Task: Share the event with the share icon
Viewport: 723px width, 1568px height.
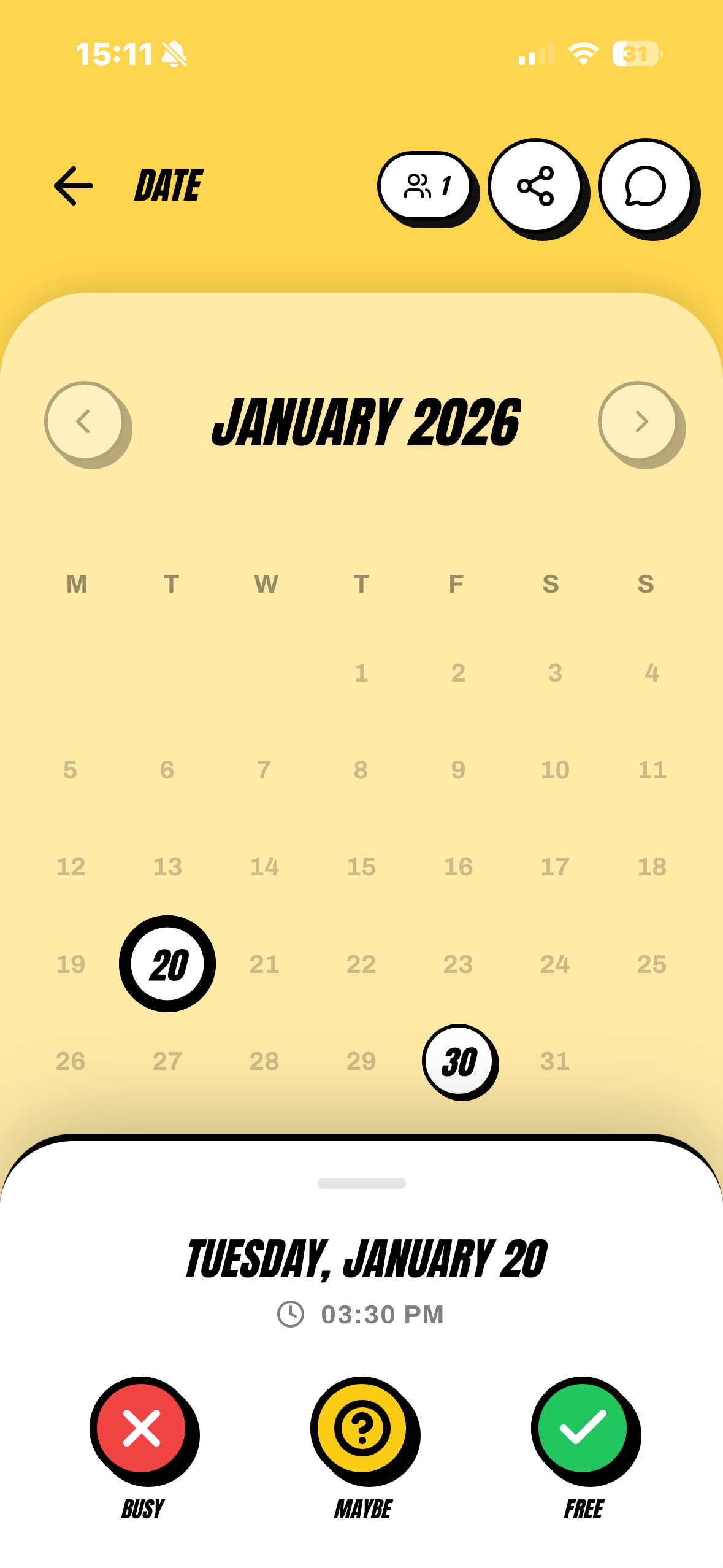Action: click(536, 186)
